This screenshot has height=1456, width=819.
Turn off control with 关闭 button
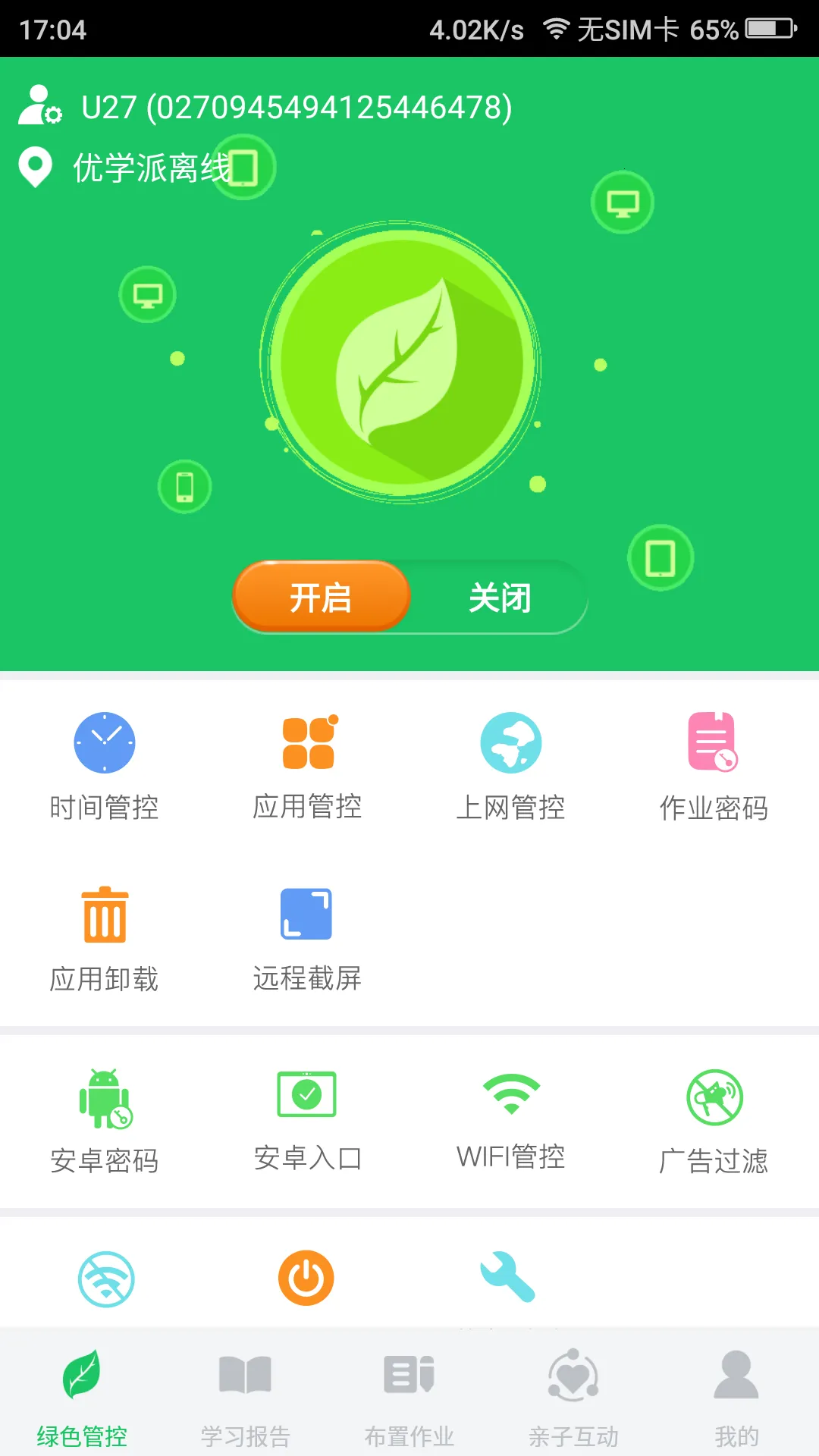click(x=499, y=598)
